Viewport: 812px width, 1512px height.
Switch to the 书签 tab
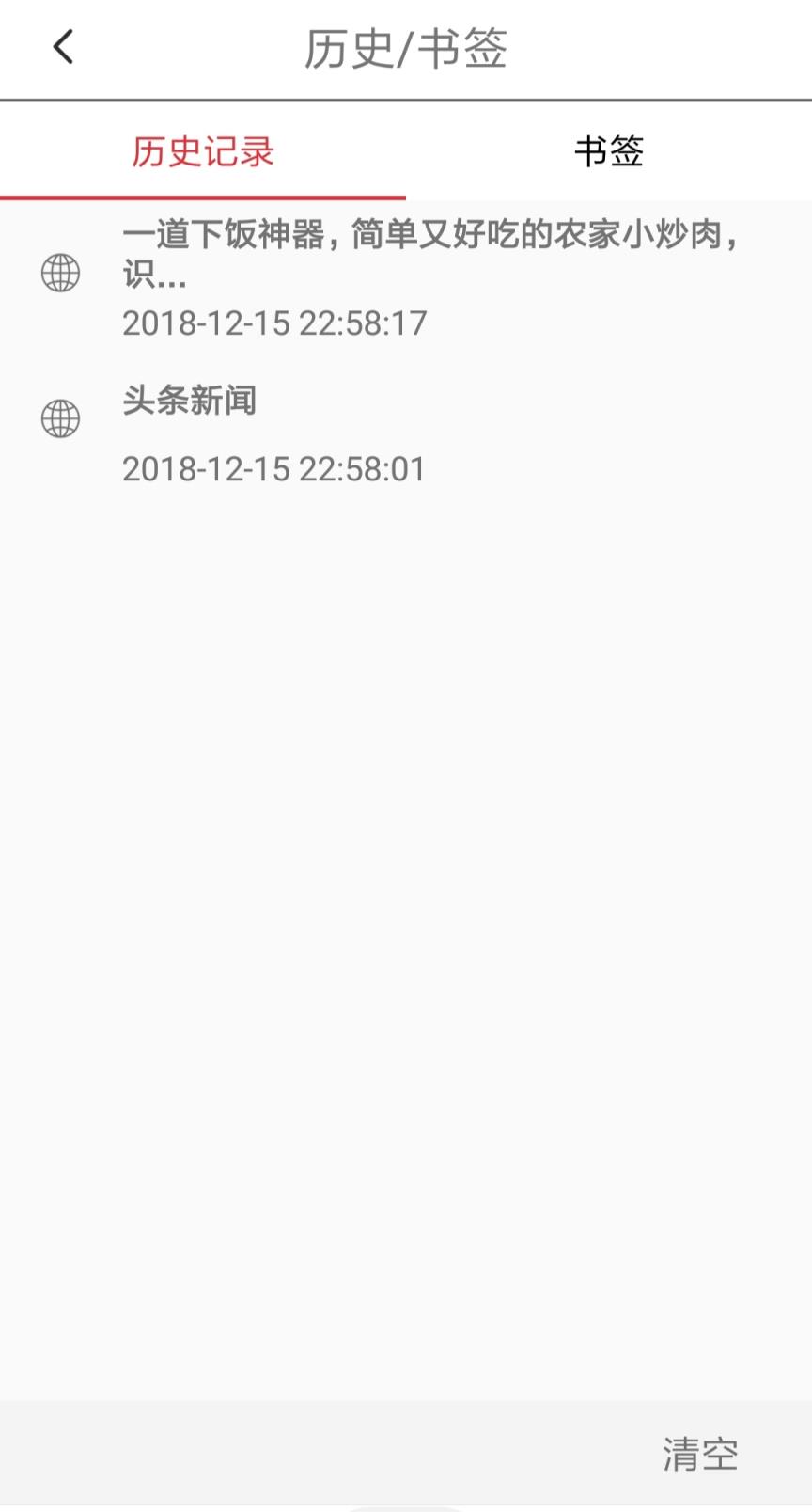pyautogui.click(x=608, y=150)
